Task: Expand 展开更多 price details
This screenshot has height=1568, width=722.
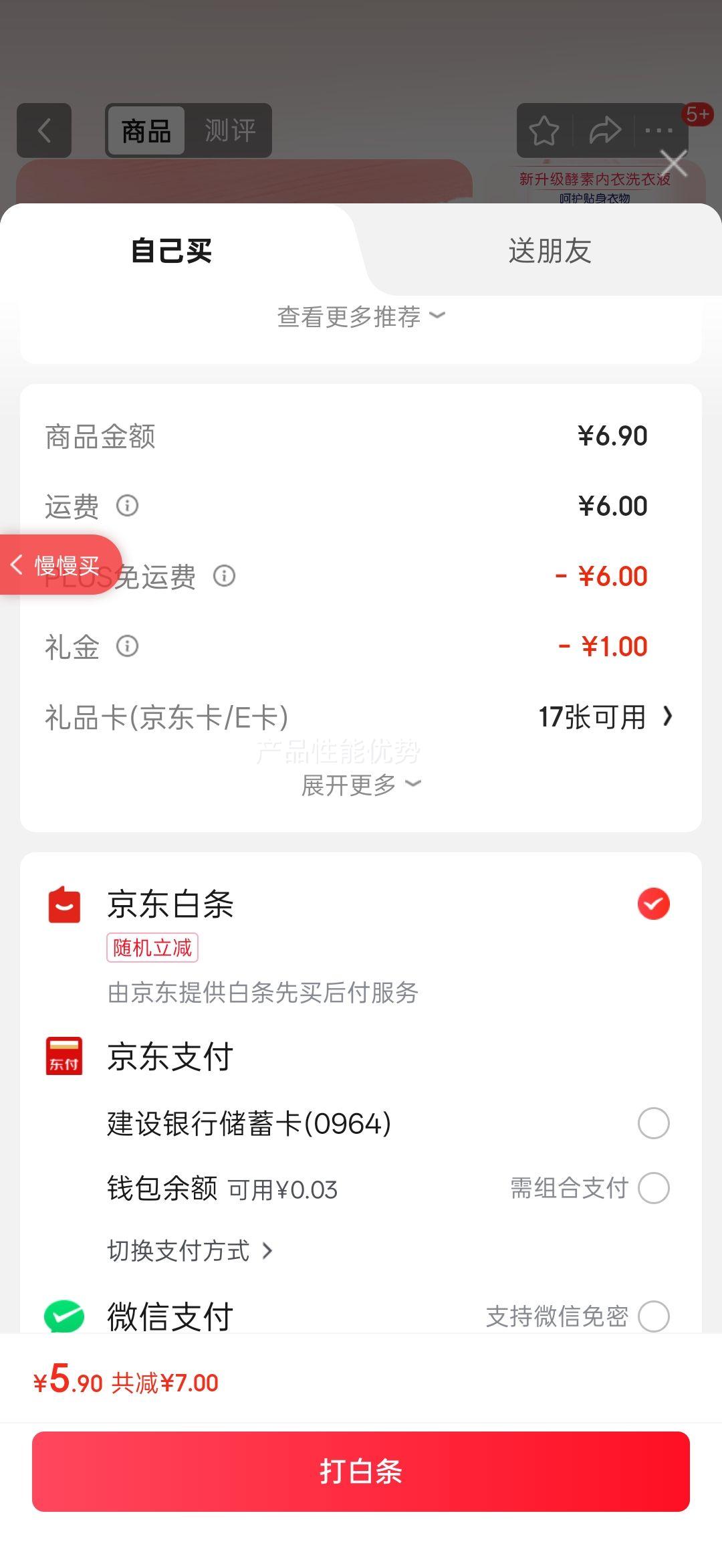Action: coord(361,785)
